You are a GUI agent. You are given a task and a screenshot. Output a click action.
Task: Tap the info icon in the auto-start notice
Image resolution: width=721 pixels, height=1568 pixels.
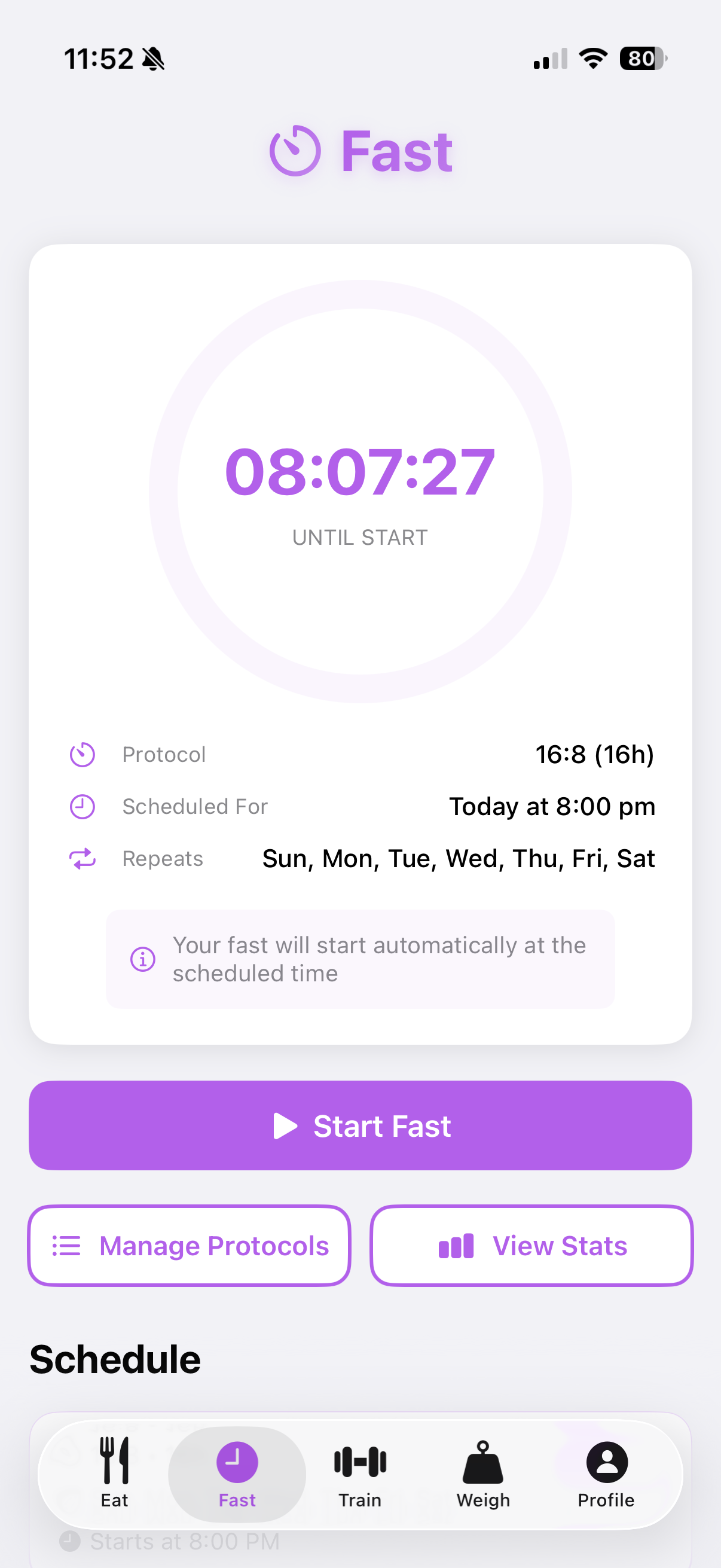coord(142,959)
